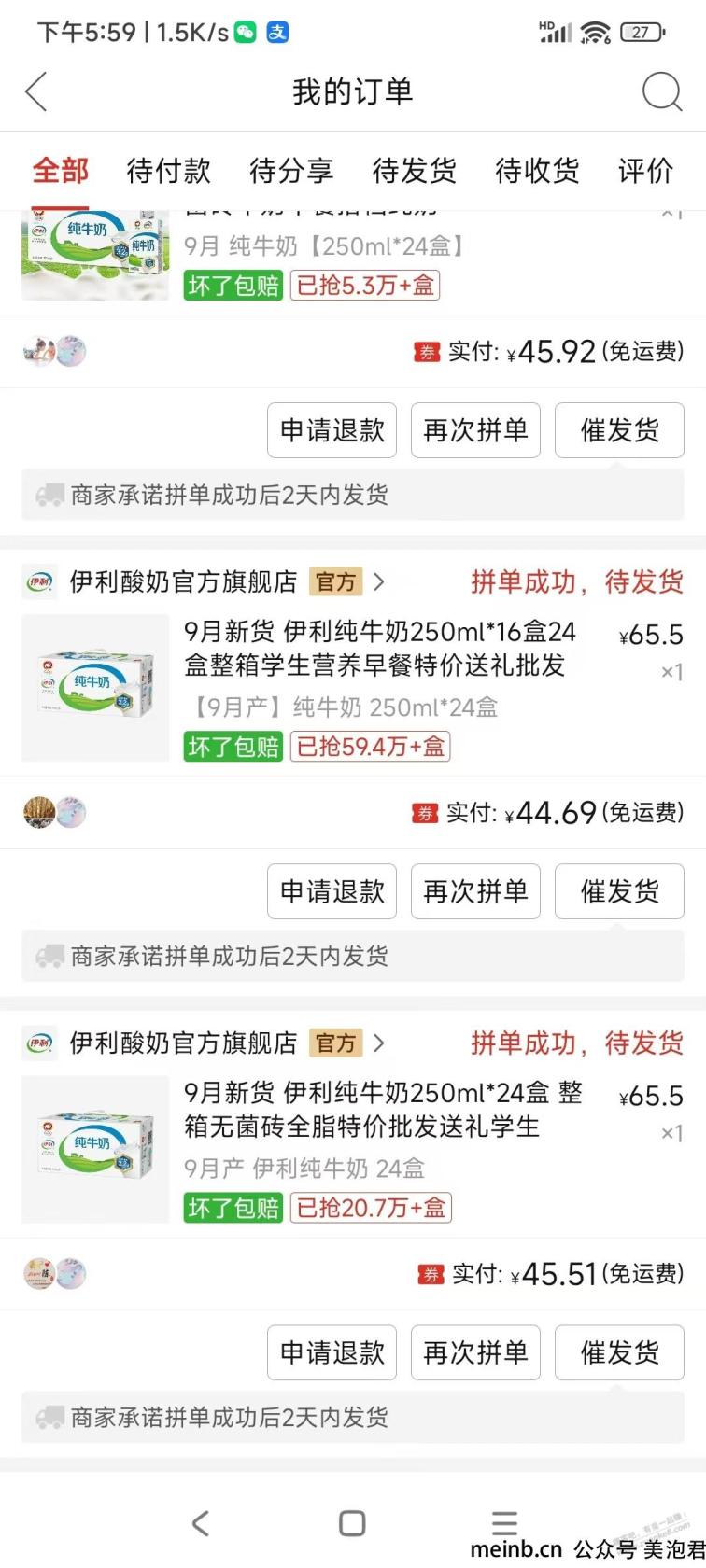
Task: Tap 申请退款 for the ¥45.92 order
Action: (x=332, y=430)
